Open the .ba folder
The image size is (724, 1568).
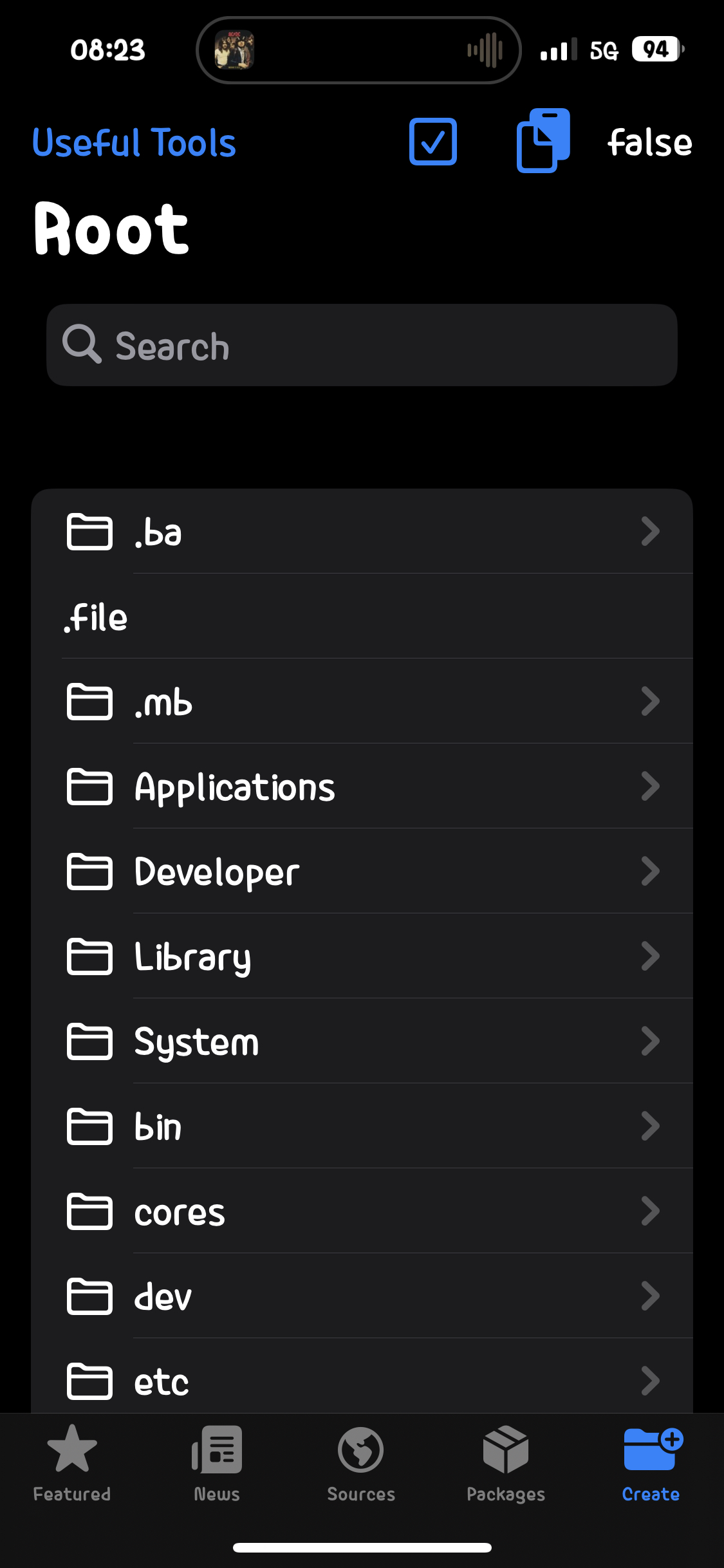click(x=362, y=531)
